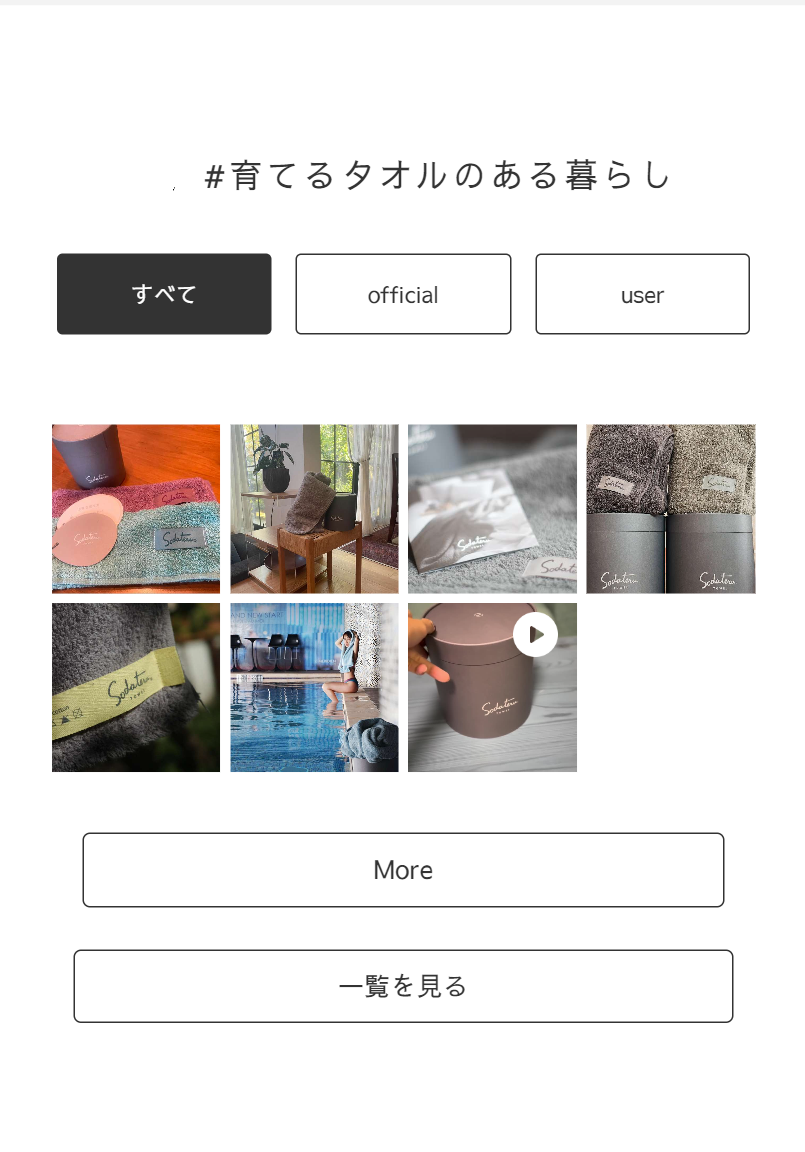805x1152 pixels.
Task: Switch to the official filter tab
Action: 403,294
